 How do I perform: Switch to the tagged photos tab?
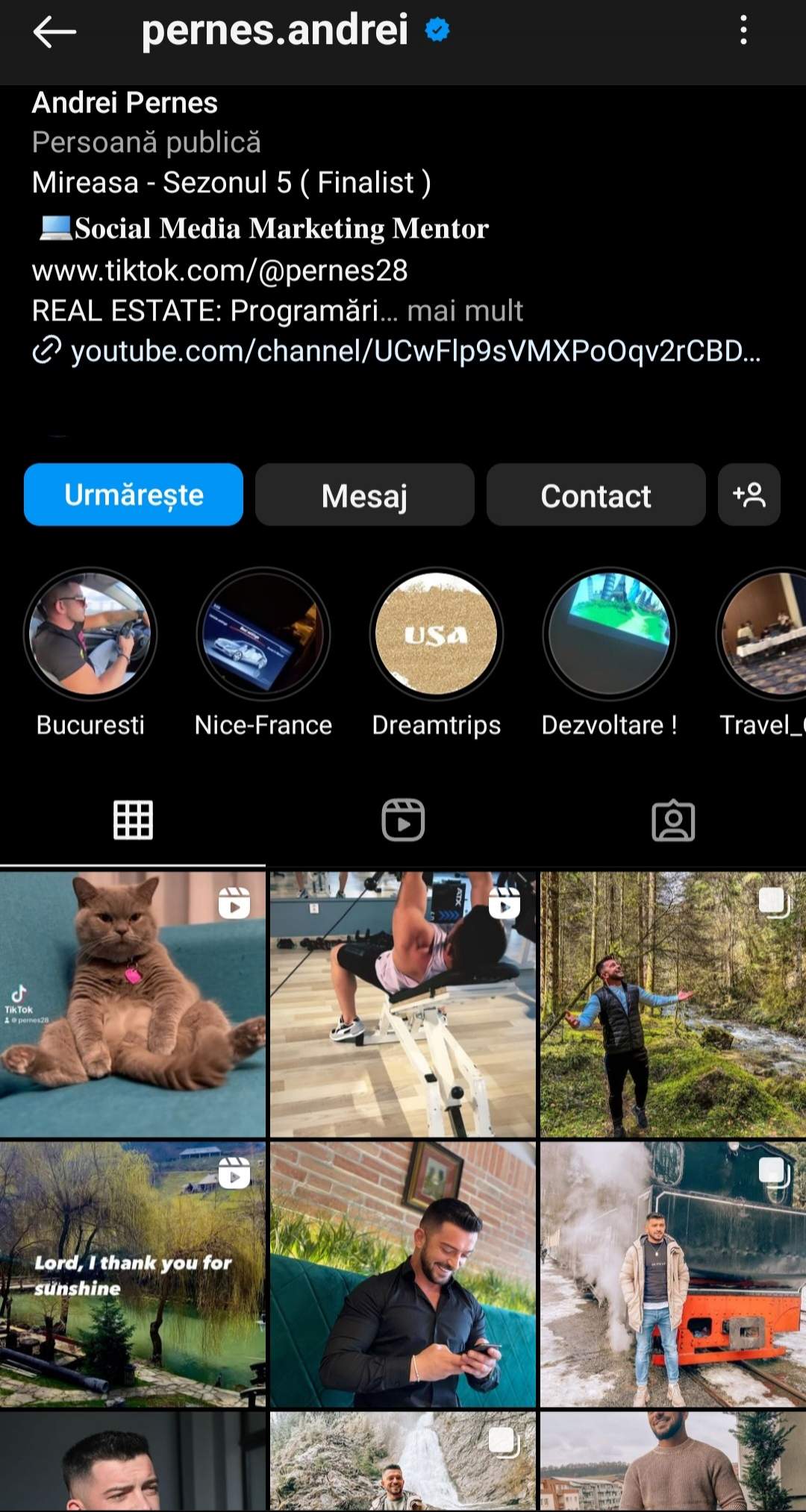tap(672, 821)
